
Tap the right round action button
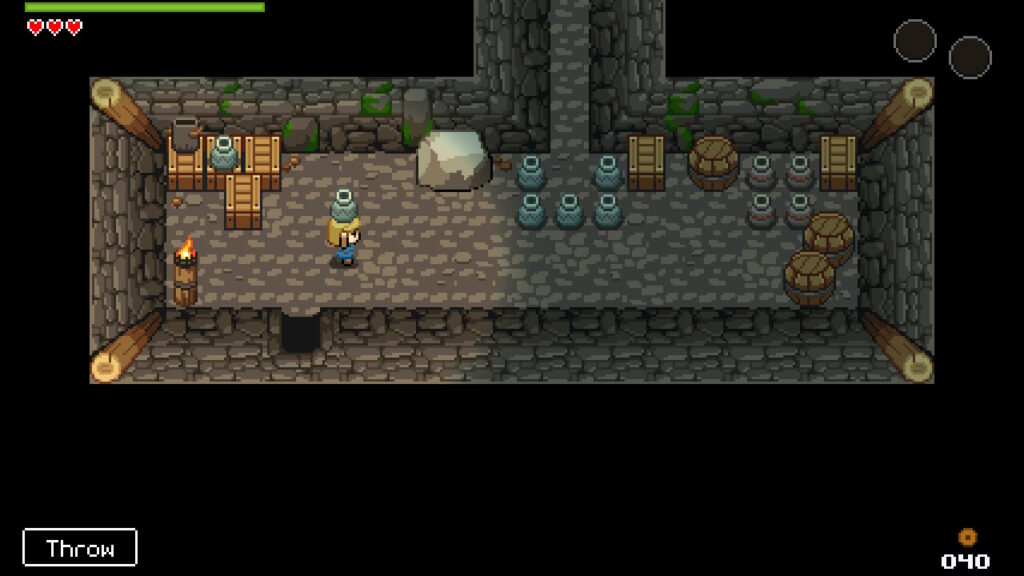[969, 57]
